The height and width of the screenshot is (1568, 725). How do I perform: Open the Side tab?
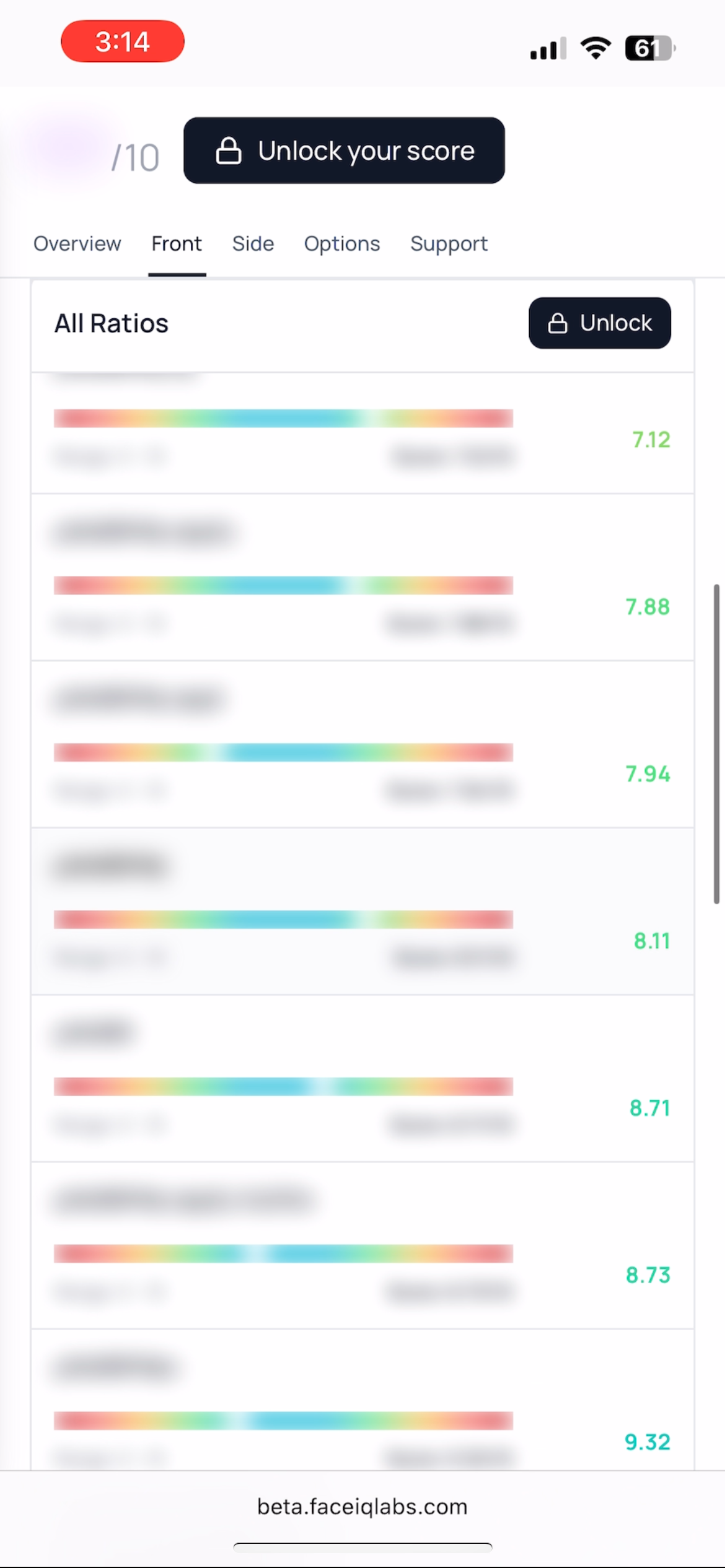[x=253, y=244]
